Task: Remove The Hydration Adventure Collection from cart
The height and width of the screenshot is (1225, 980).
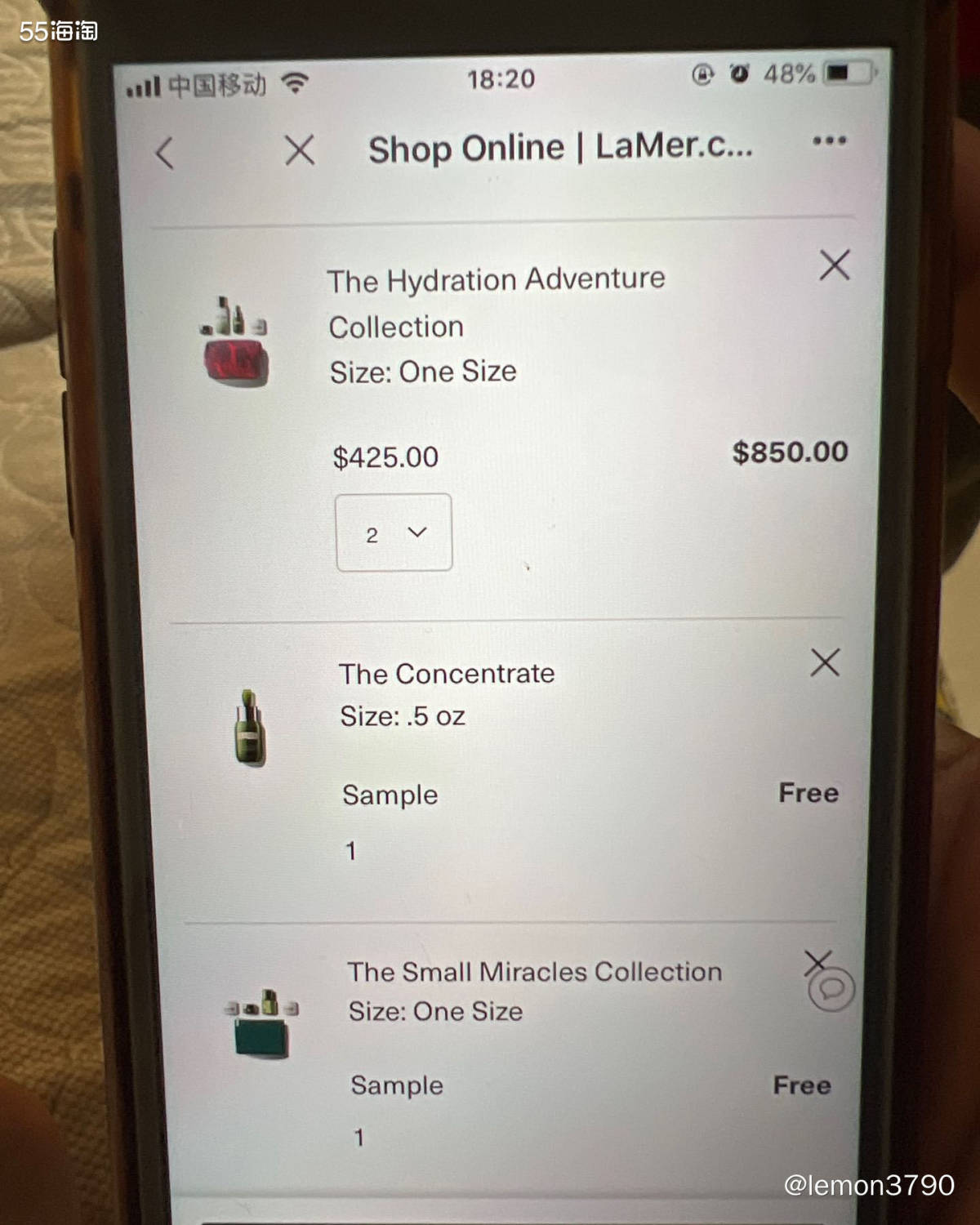Action: click(x=834, y=265)
